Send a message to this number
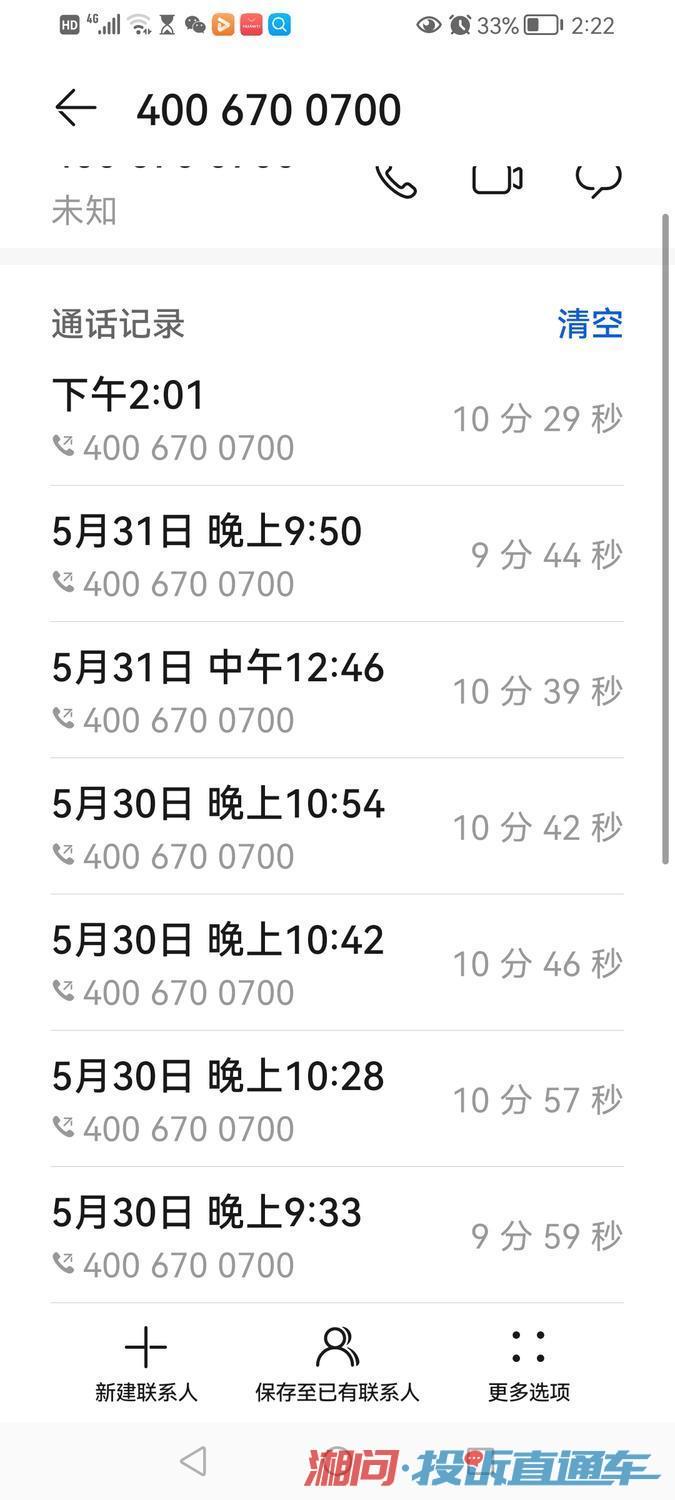 (598, 180)
